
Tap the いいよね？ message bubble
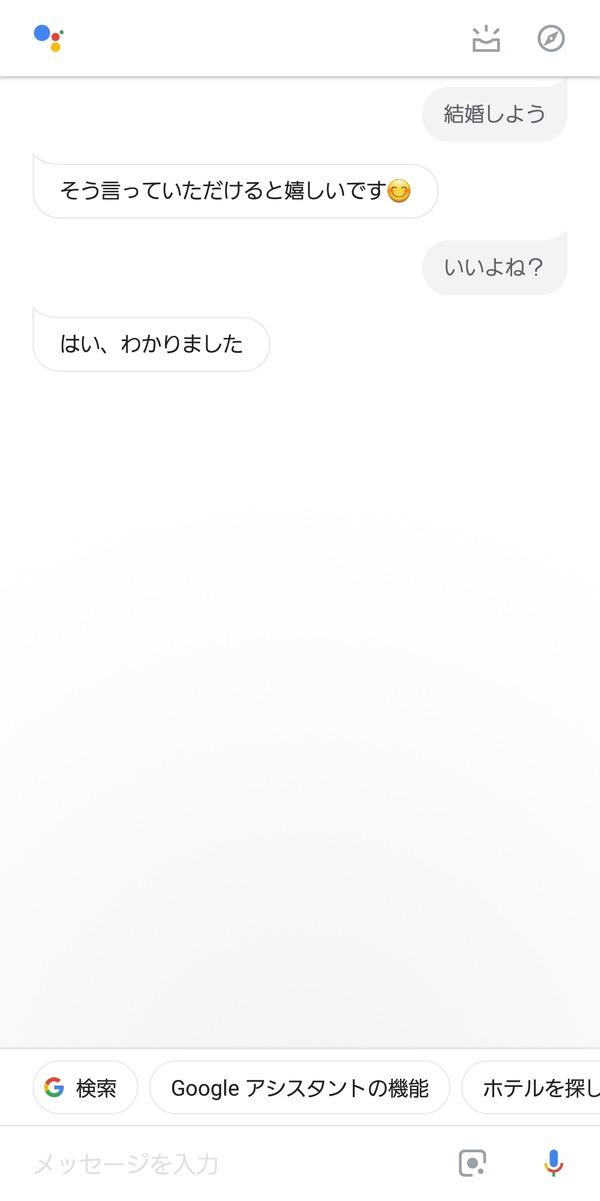(x=494, y=268)
